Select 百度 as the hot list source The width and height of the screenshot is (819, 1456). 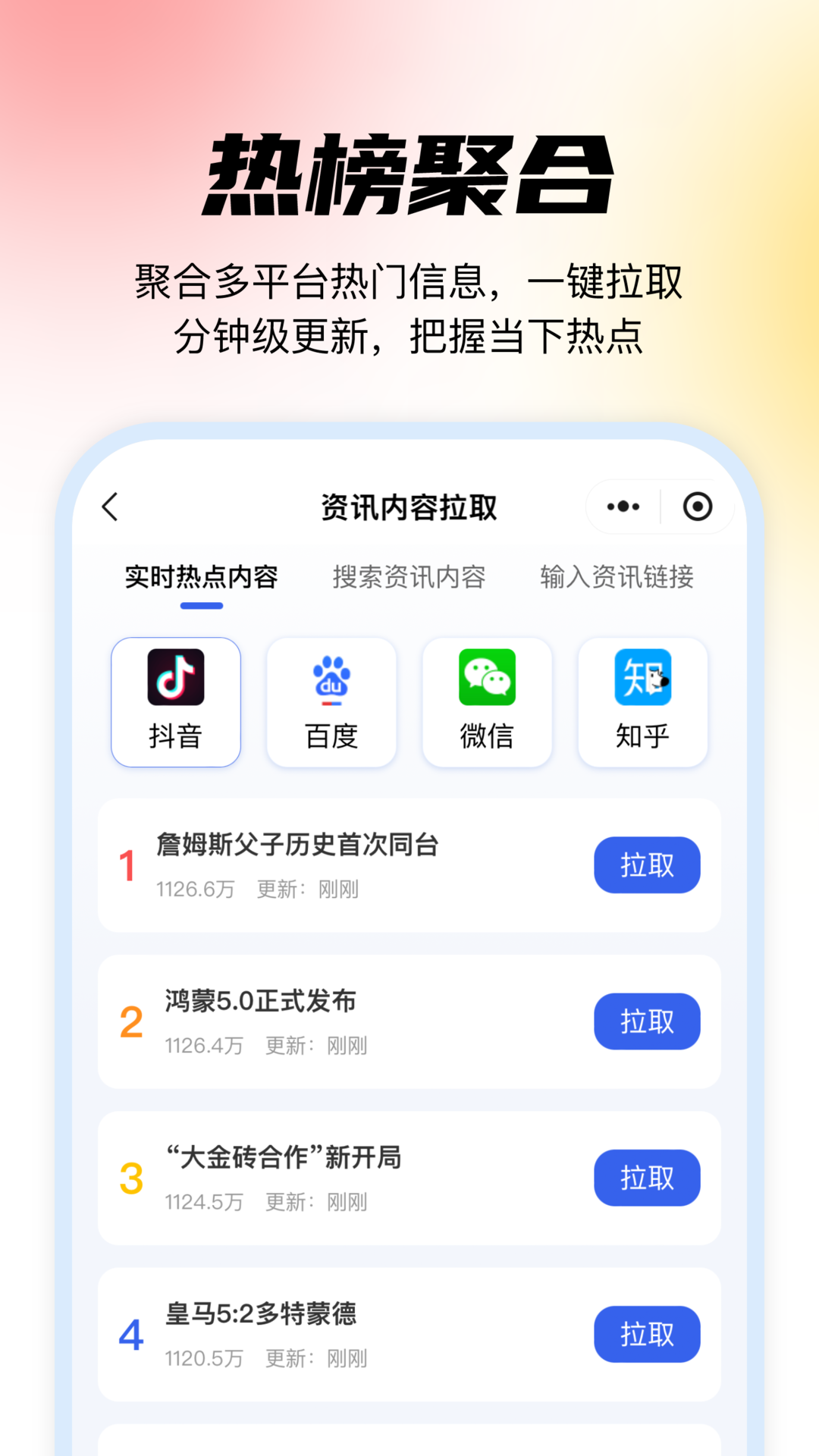coord(331,701)
